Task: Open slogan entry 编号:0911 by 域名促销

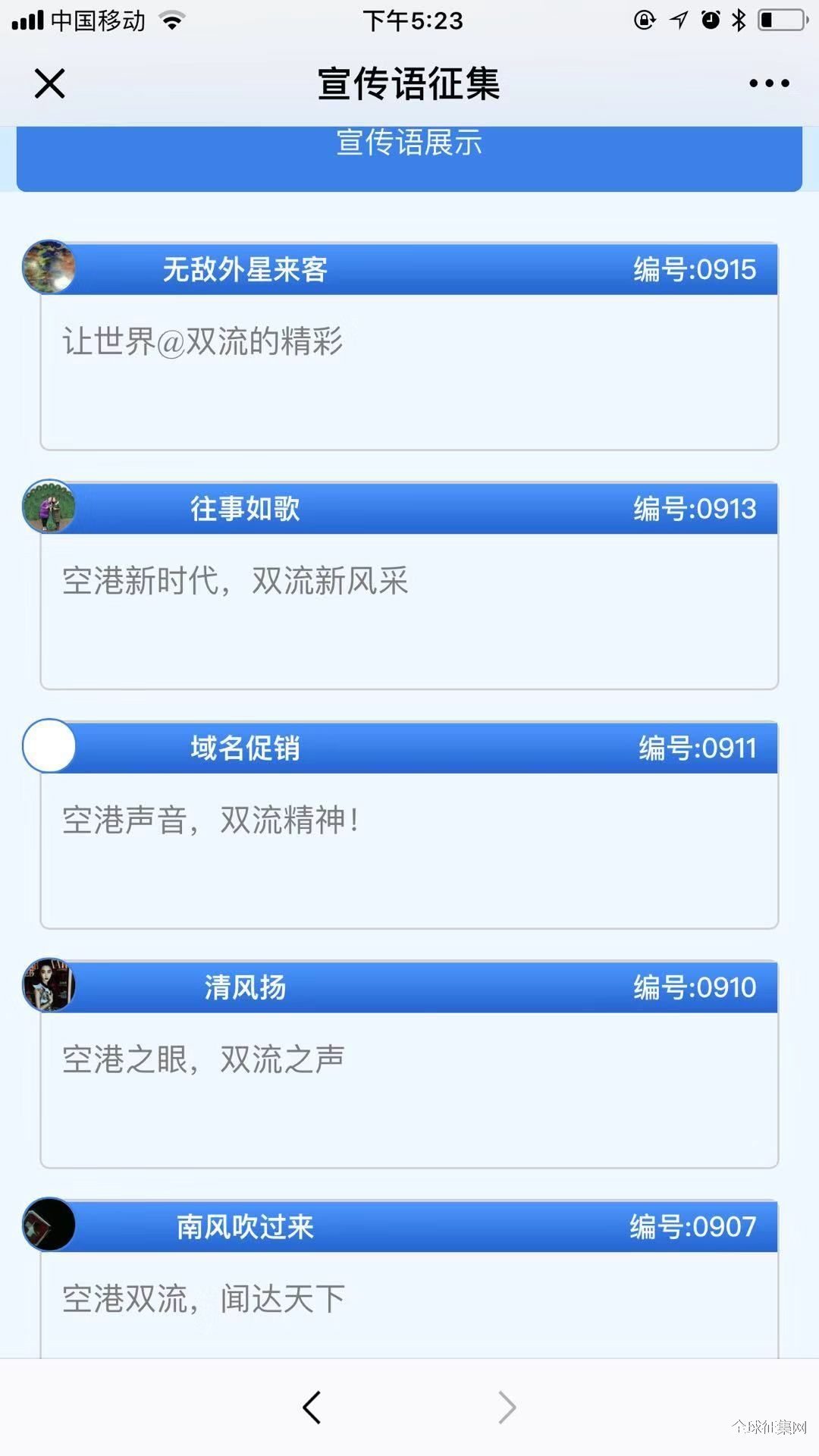Action: click(409, 825)
